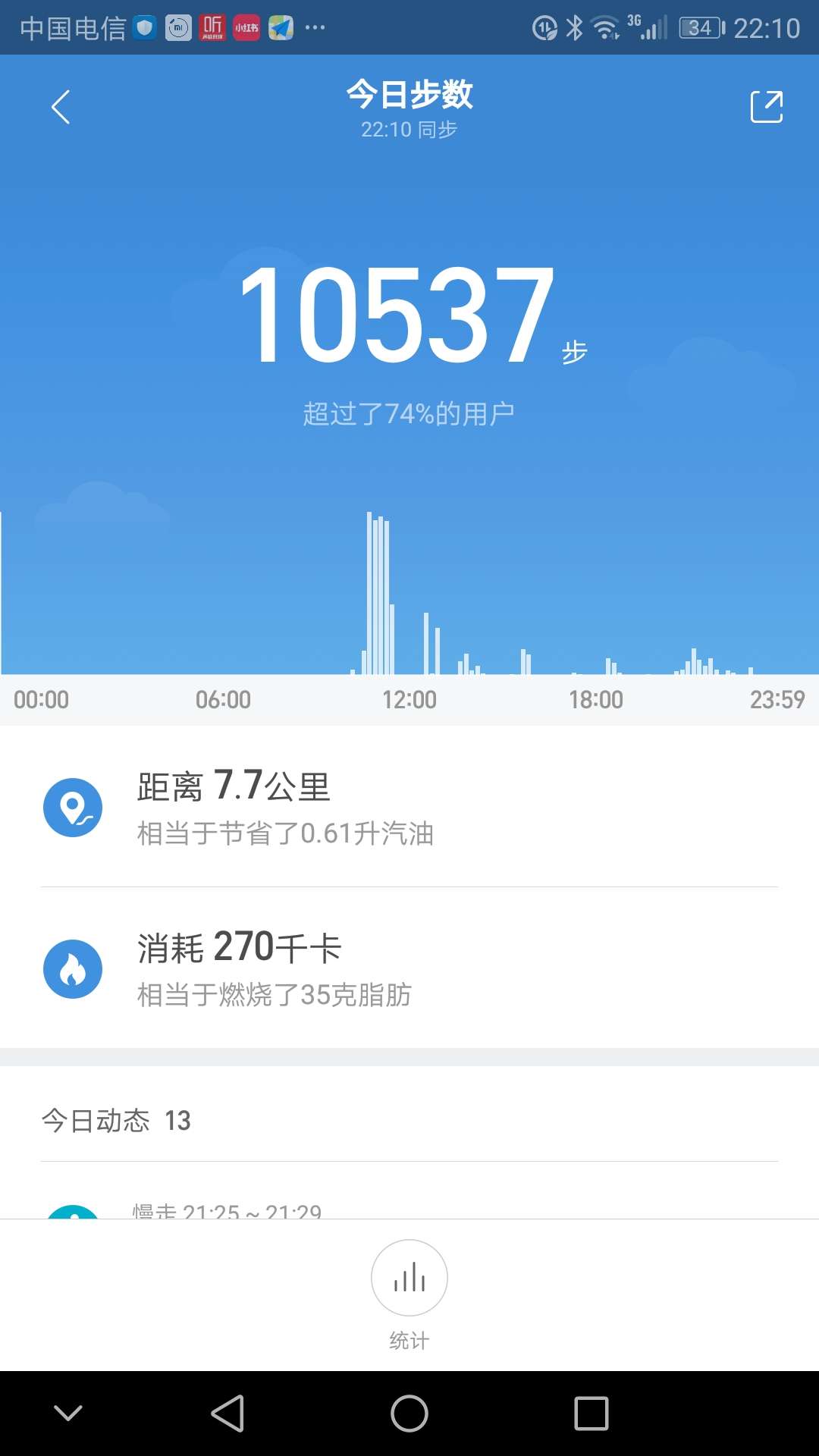This screenshot has height=1456, width=819.
Task: Tap the back arrow at top left
Action: 61,106
